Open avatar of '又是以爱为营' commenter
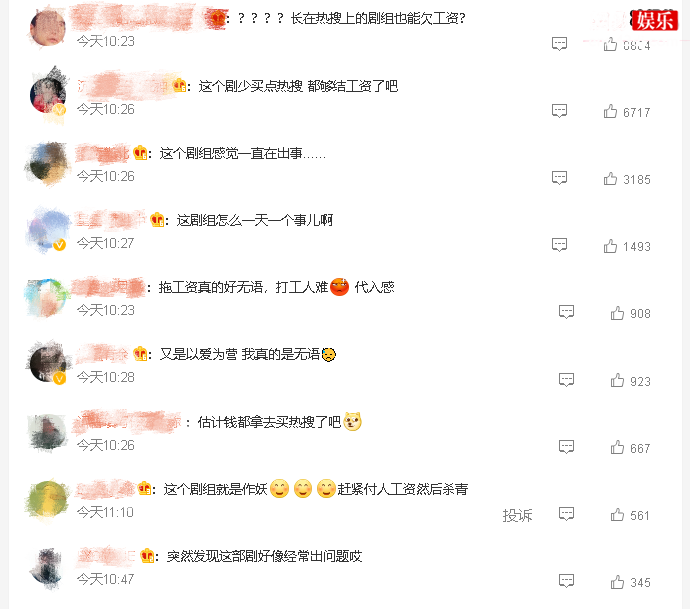 48,364
